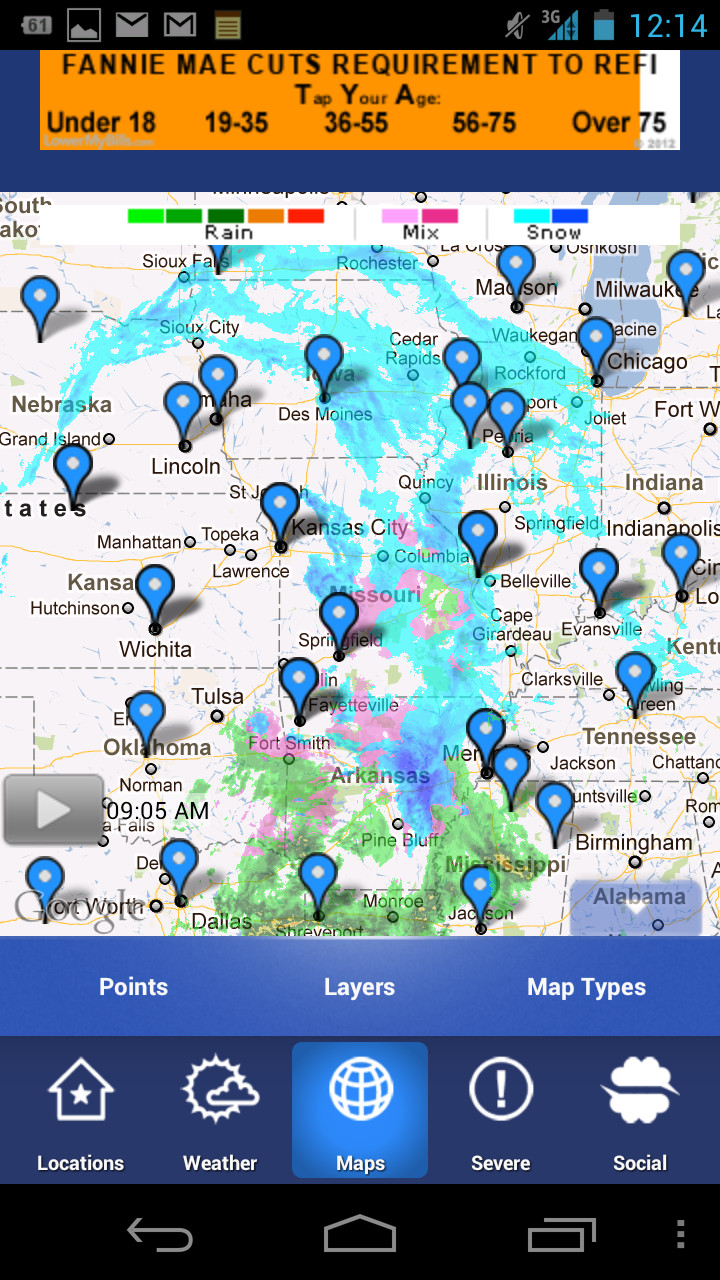Viewport: 720px width, 1280px height.
Task: Select the map pin at Kansas City
Action: pos(280,510)
